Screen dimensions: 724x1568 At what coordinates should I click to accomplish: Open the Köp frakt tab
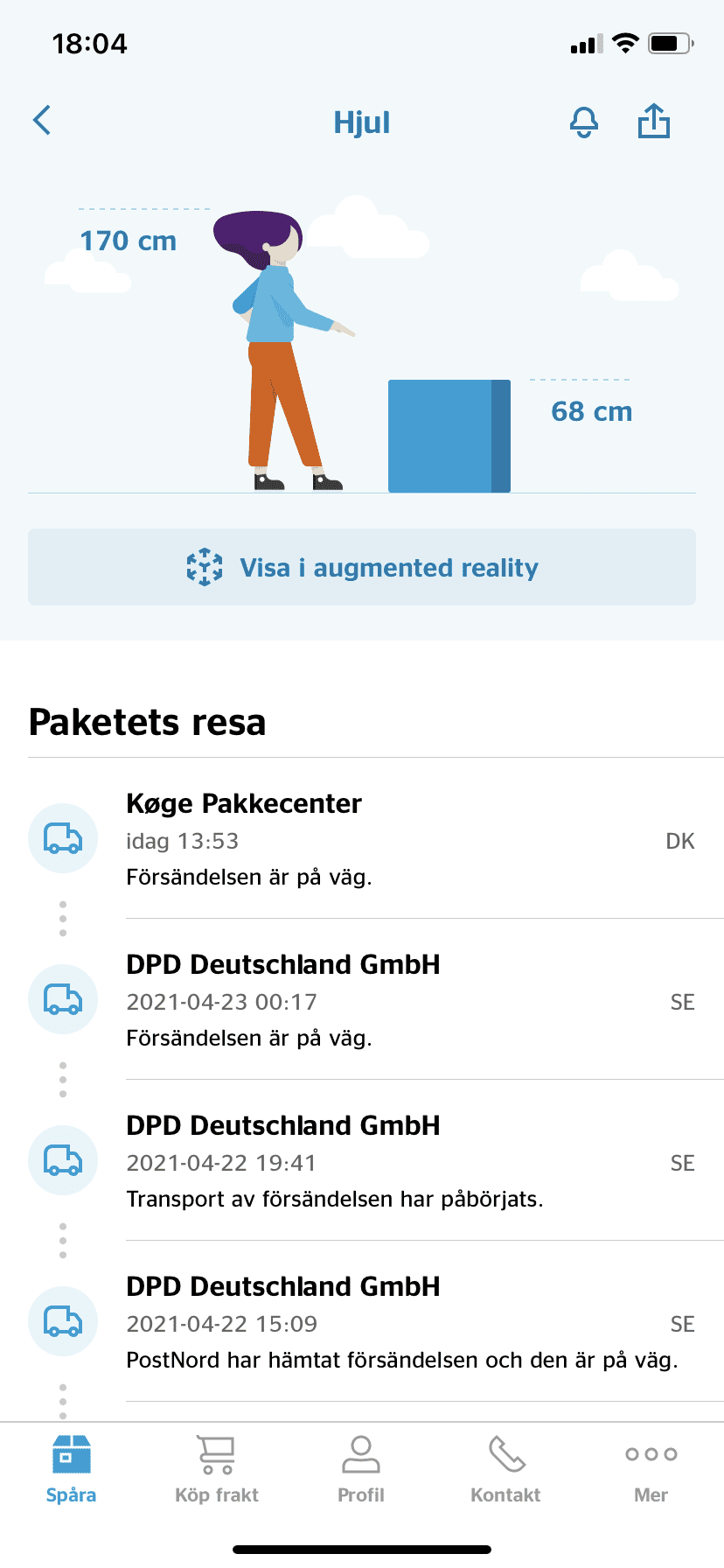217,1468
